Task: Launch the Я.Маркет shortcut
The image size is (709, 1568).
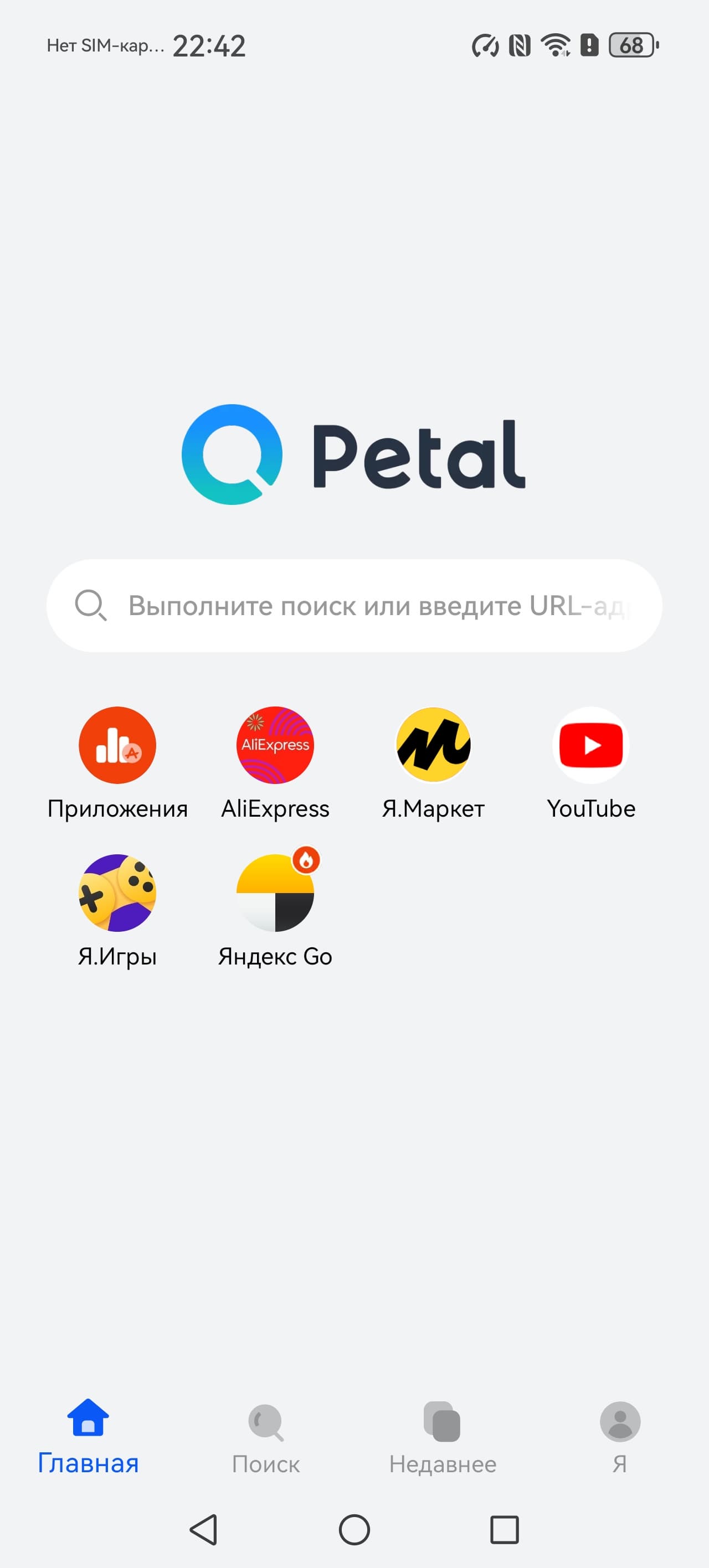Action: (433, 745)
